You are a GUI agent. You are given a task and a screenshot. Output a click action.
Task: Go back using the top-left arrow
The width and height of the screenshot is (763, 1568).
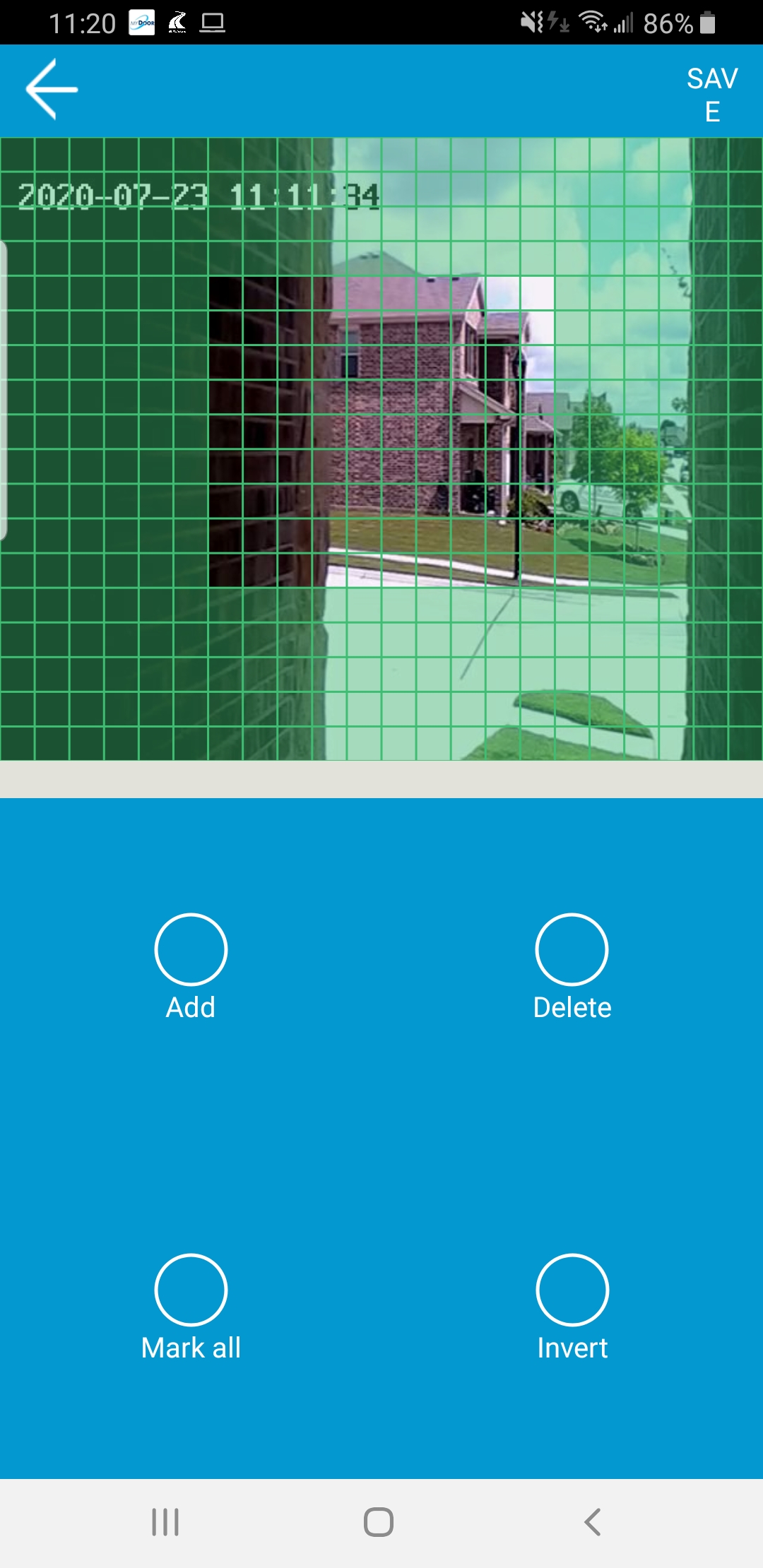coord(52,89)
